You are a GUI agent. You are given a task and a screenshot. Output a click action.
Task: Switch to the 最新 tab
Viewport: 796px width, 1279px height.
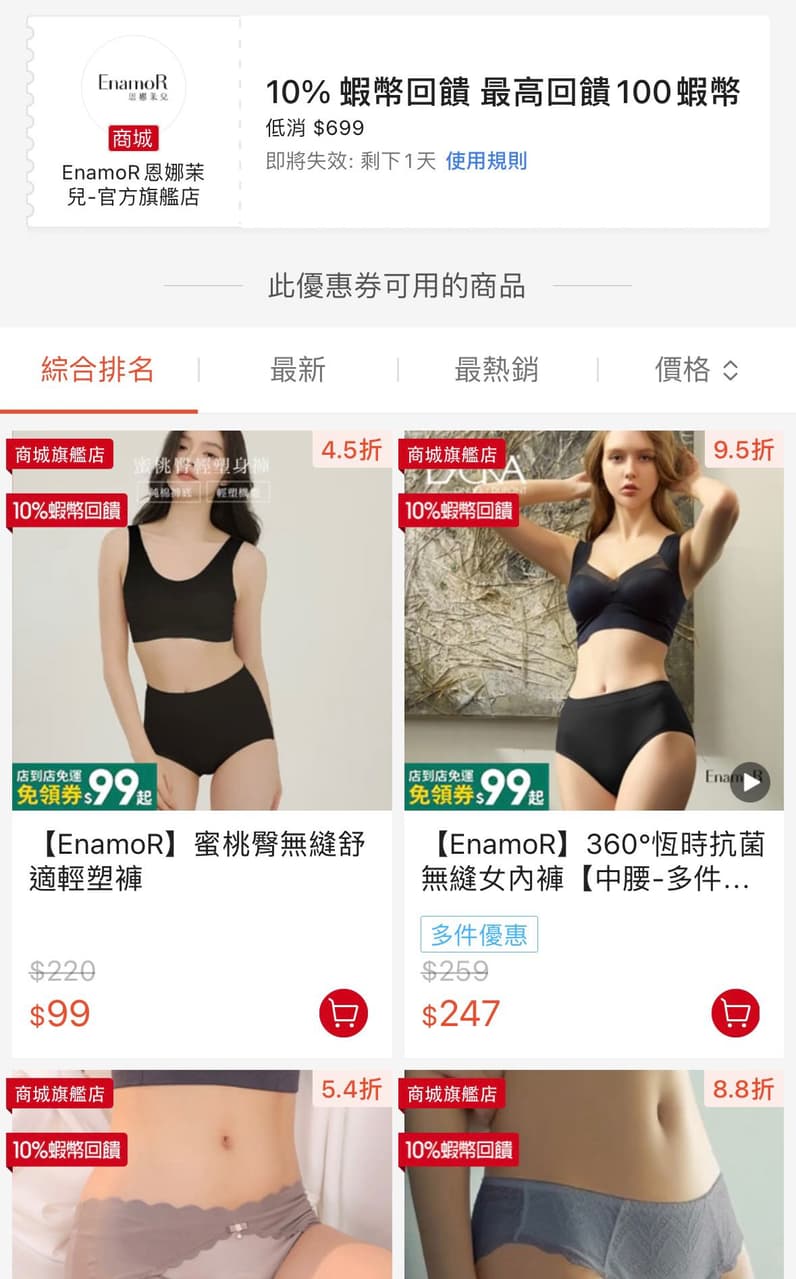point(296,370)
